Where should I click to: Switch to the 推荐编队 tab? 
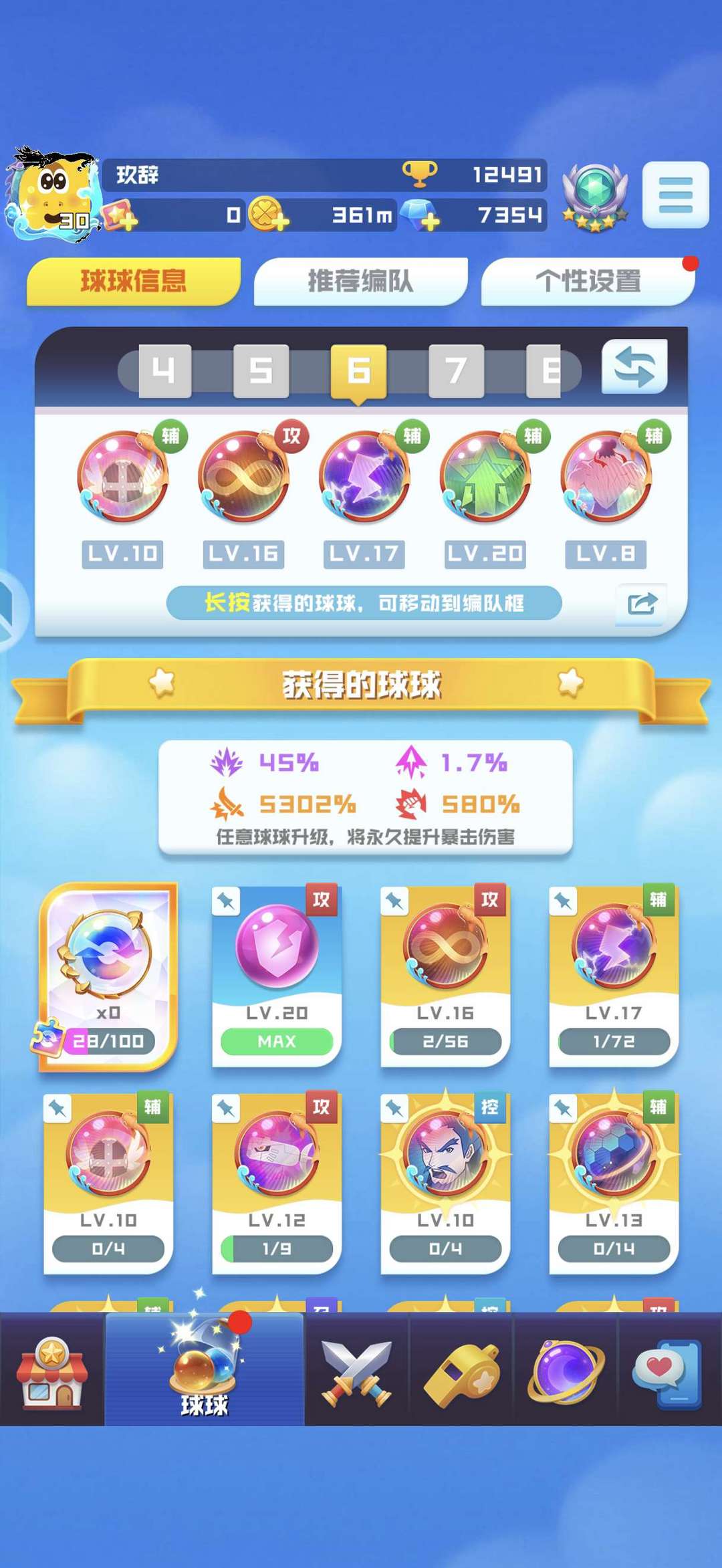(x=360, y=281)
